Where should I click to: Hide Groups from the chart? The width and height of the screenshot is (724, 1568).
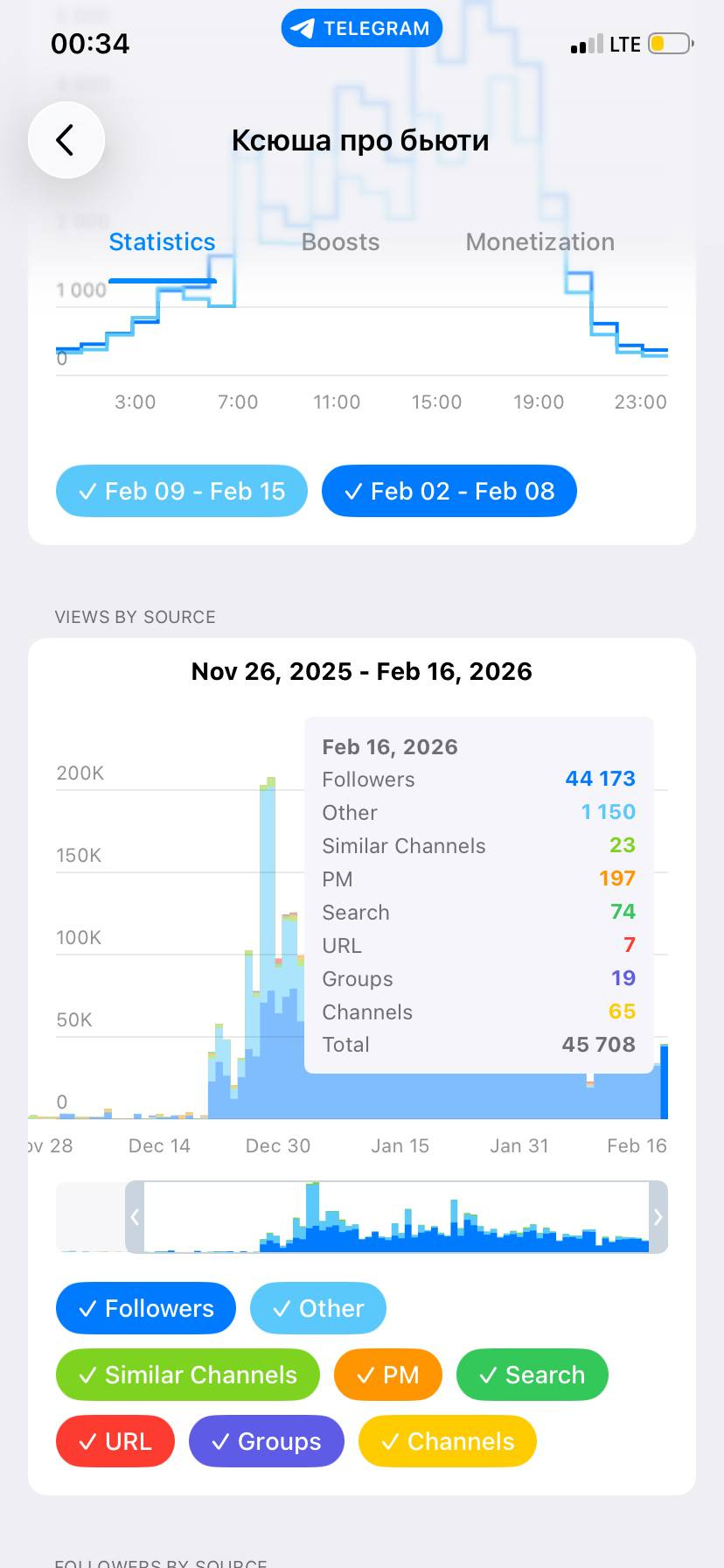267,1441
